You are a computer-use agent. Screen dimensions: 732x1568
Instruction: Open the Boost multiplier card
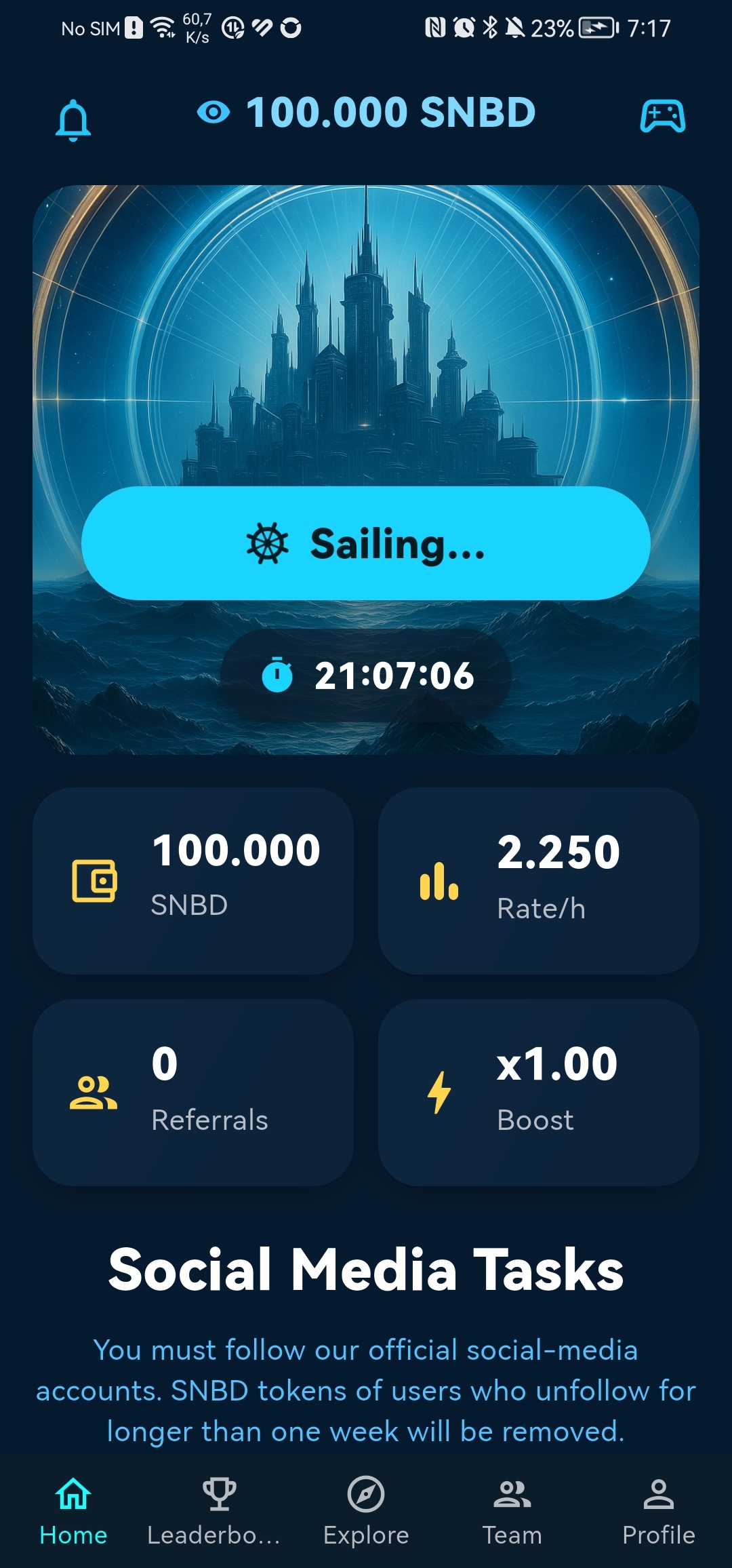coord(538,1092)
